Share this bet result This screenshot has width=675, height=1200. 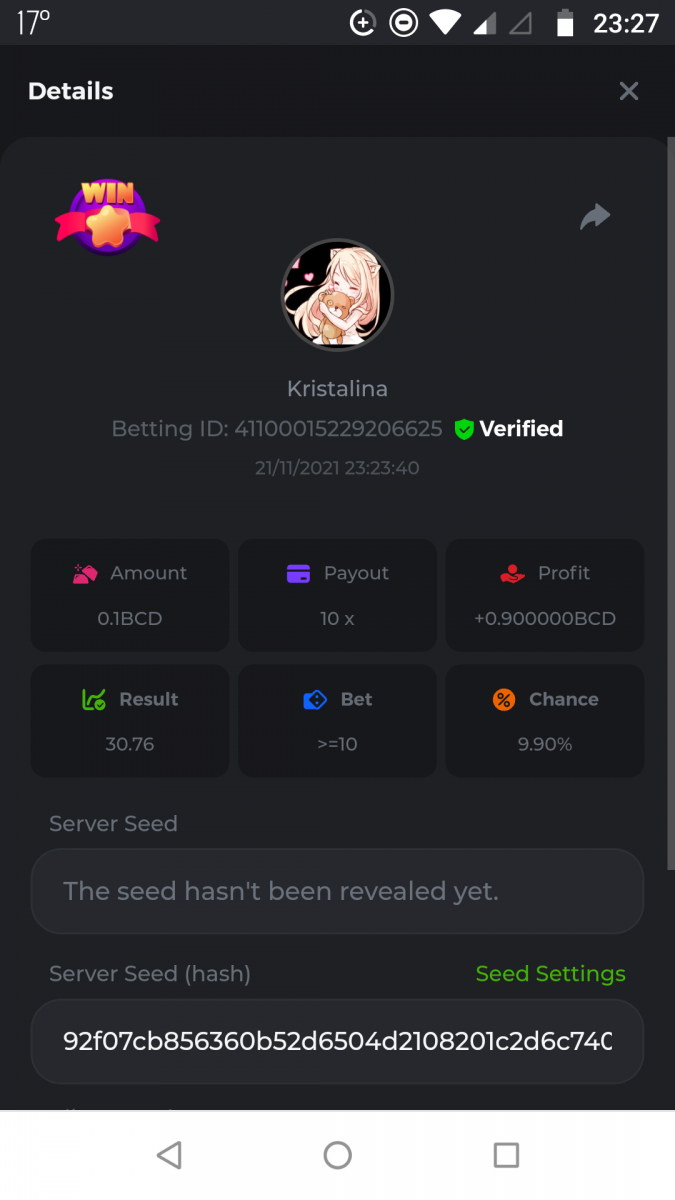tap(595, 216)
